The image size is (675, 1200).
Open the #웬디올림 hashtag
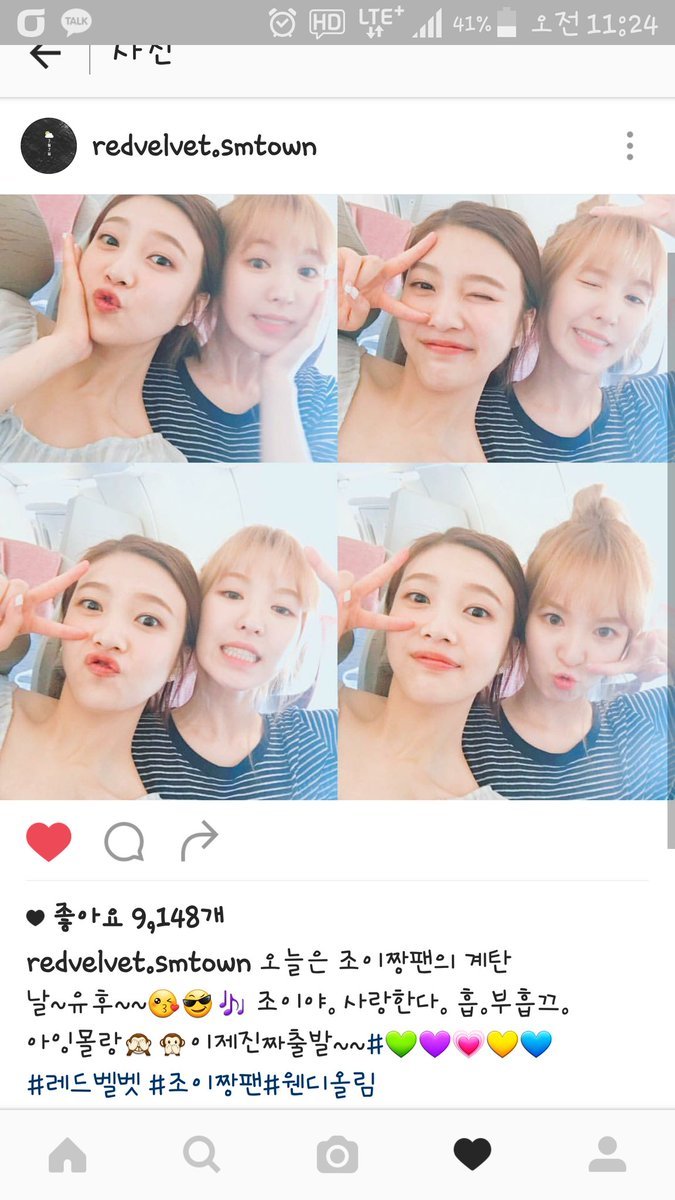[321, 1084]
